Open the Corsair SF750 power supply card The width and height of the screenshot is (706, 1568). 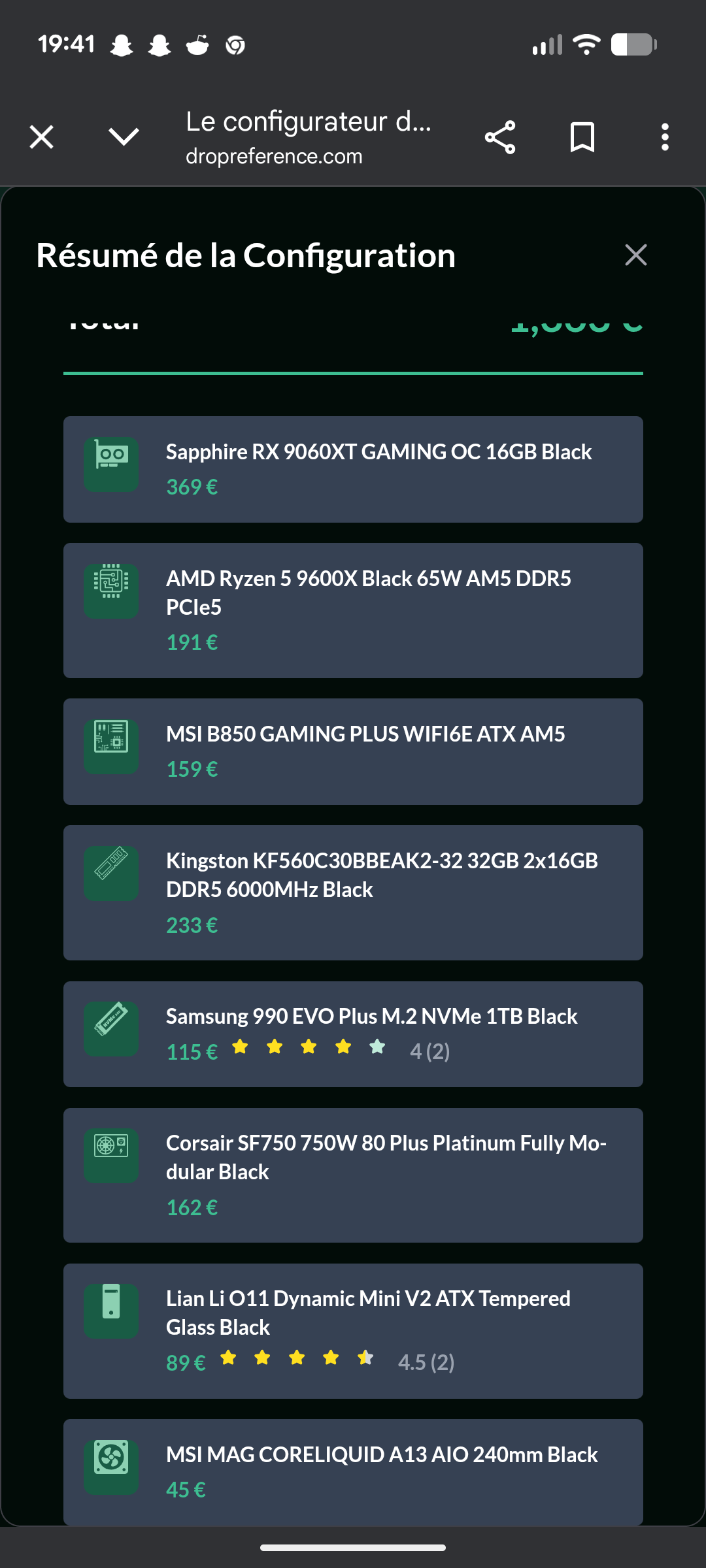[x=353, y=1175]
